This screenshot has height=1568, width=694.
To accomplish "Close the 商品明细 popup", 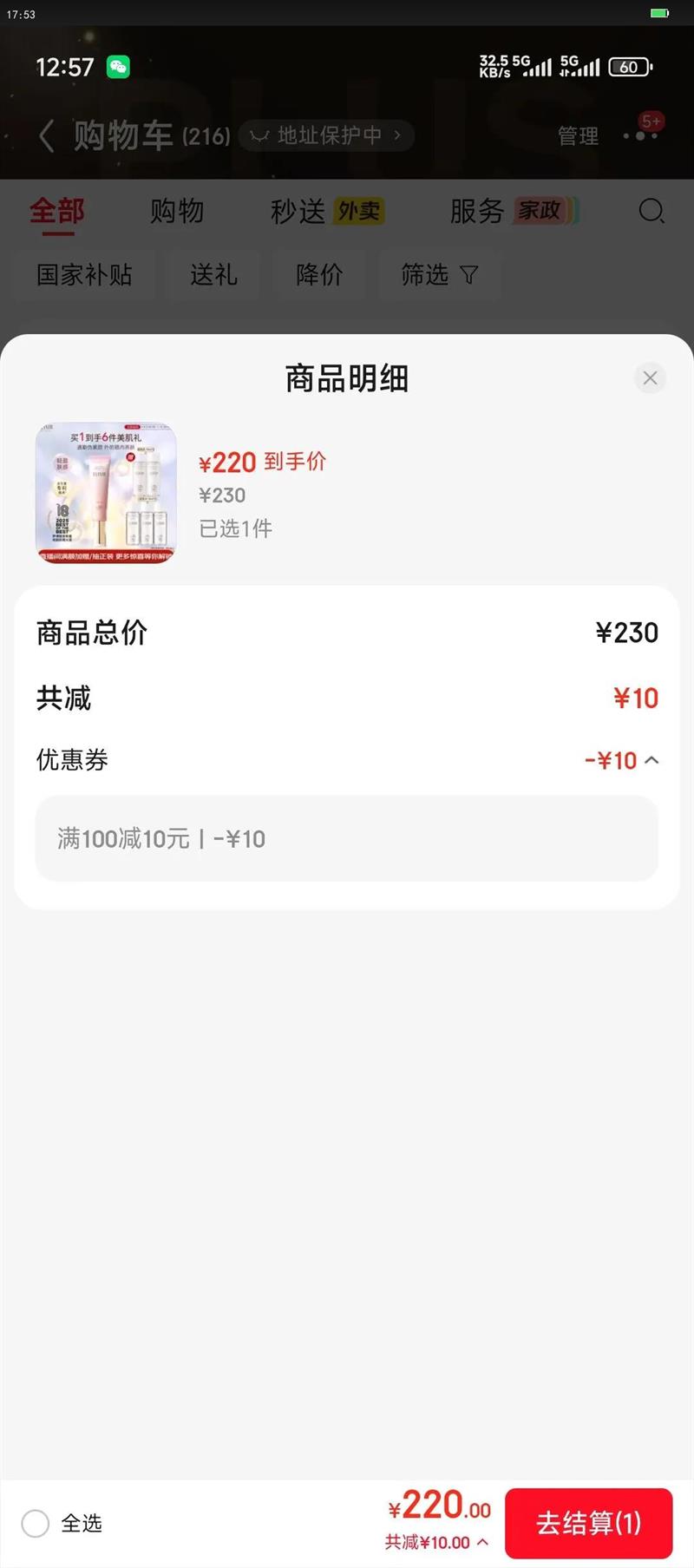I will pos(650,378).
